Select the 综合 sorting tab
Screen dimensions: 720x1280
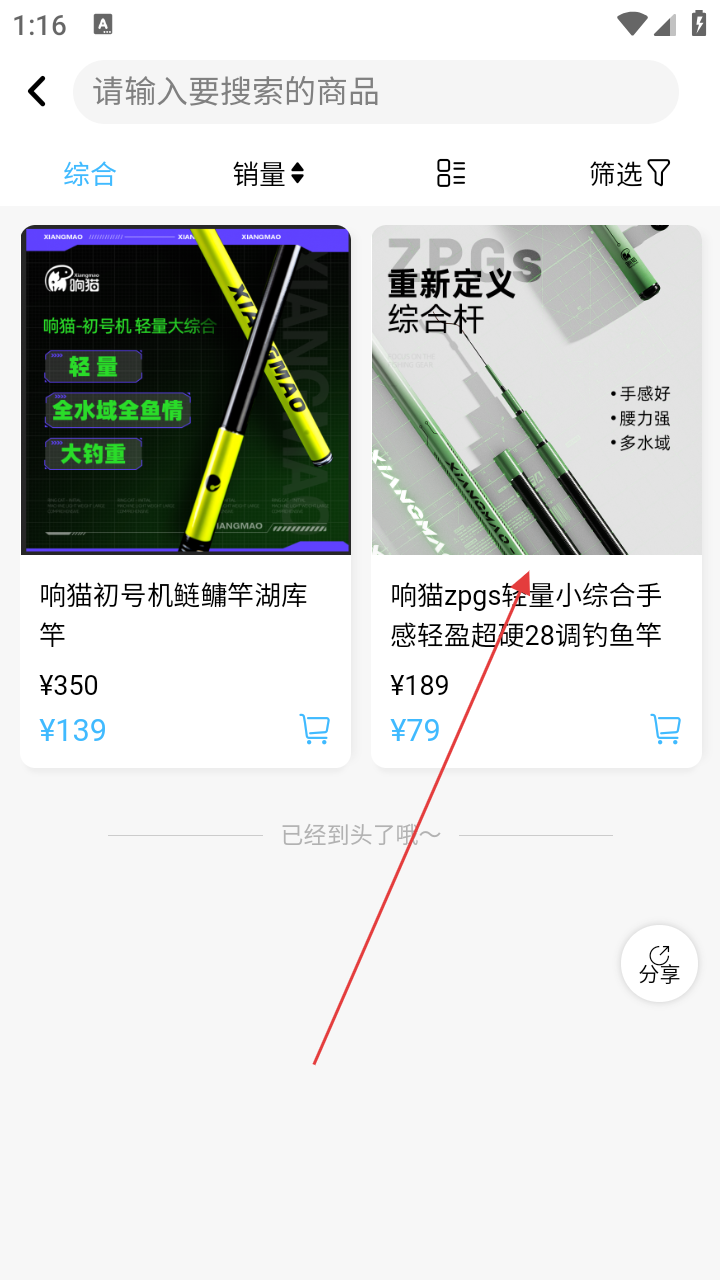coord(90,174)
